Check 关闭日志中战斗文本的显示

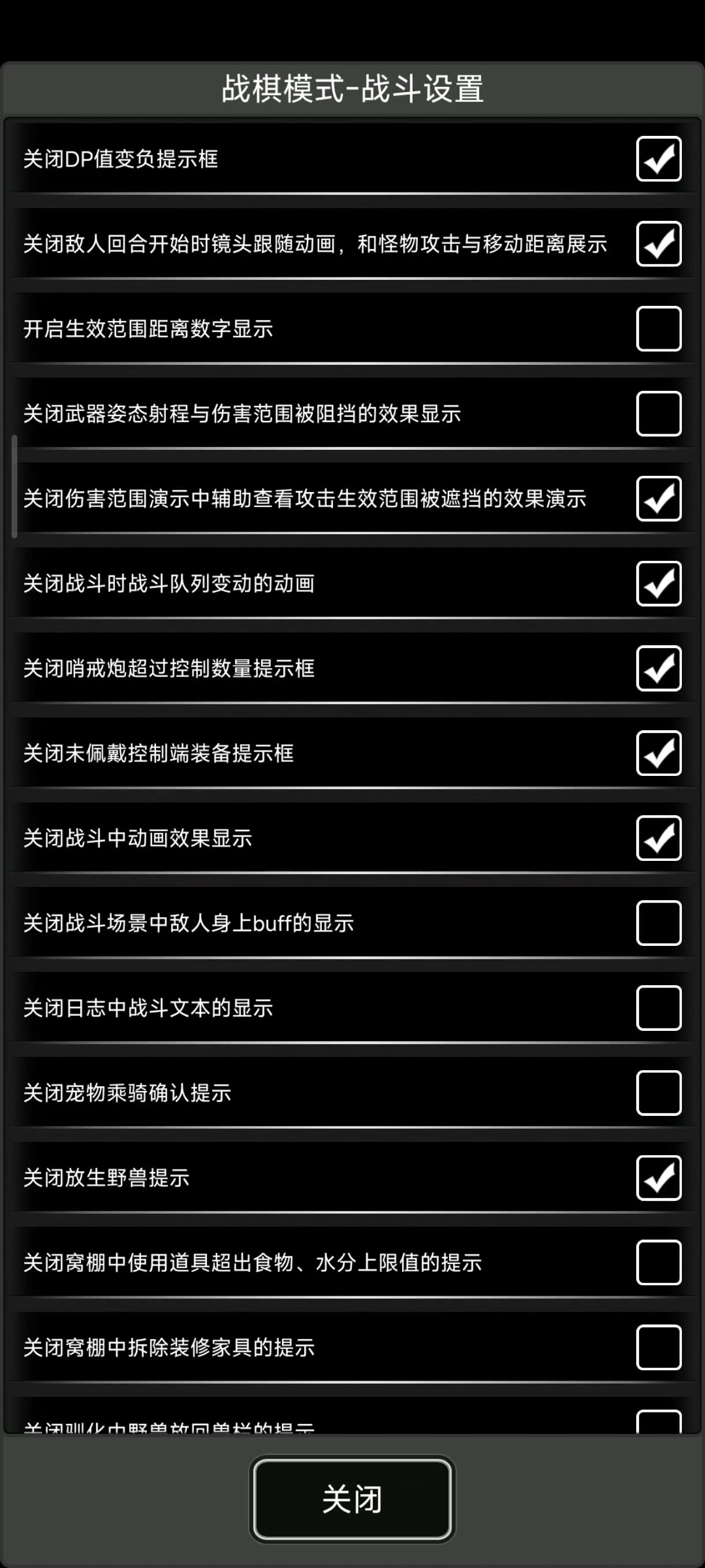point(659,1008)
